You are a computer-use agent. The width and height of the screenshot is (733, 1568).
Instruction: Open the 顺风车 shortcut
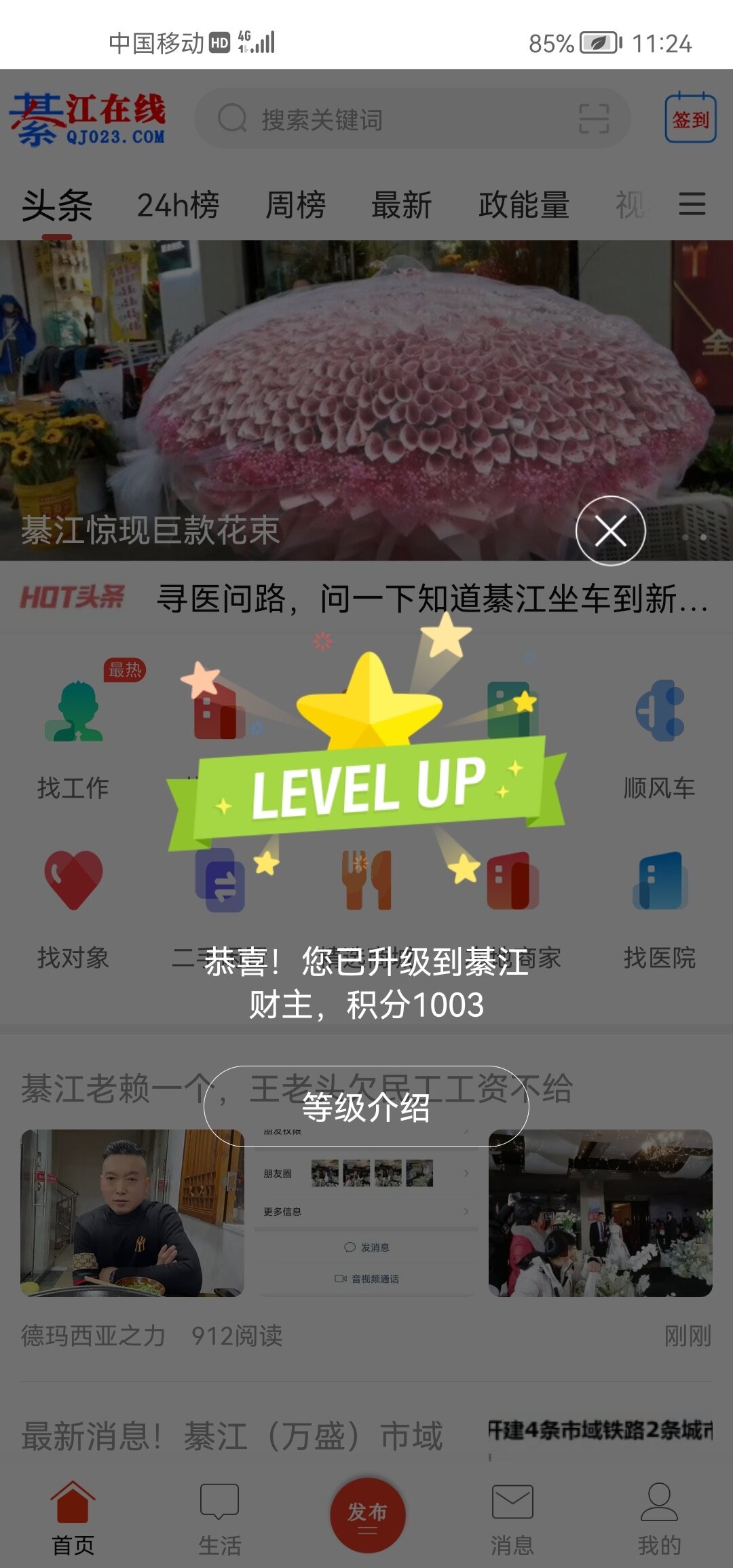click(x=659, y=740)
